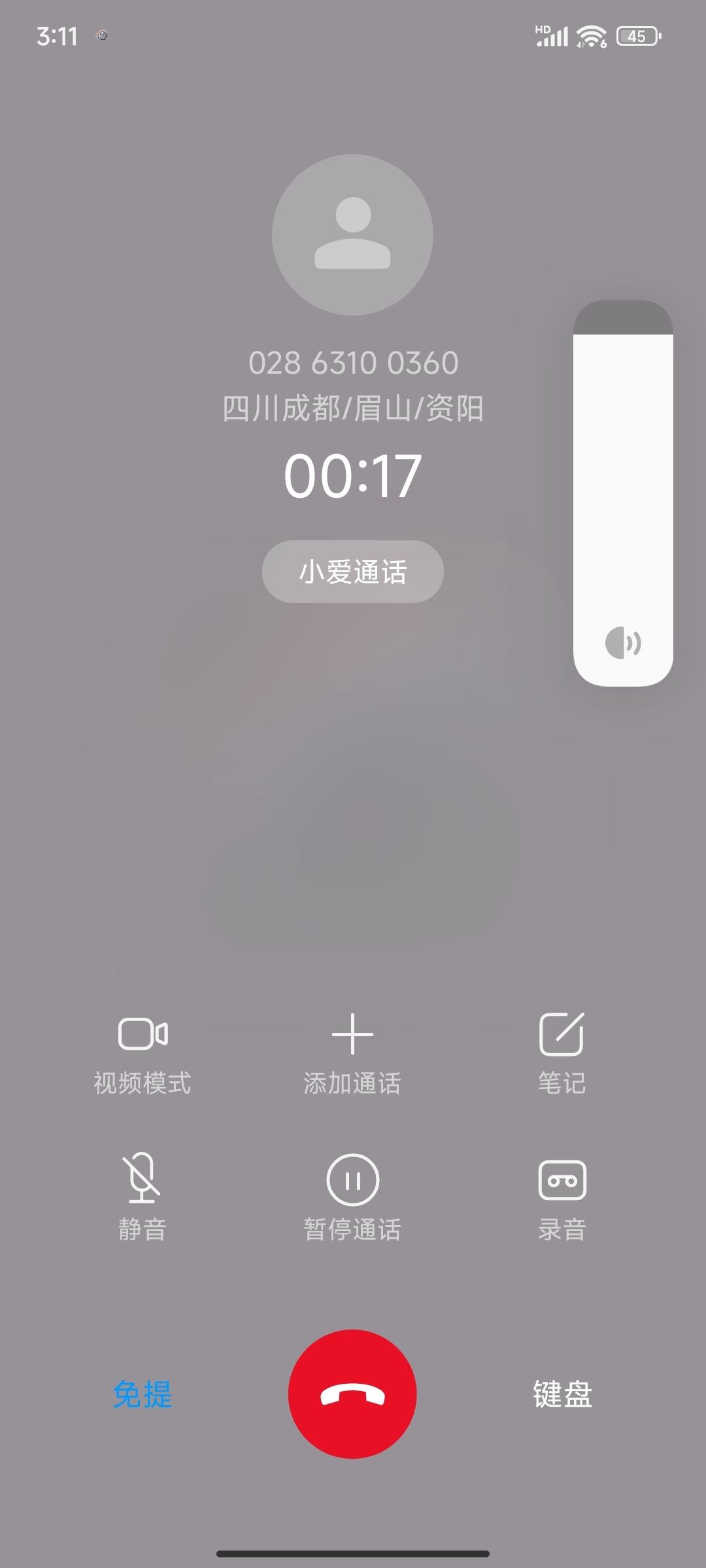Screen dimensions: 706x1568
Task: Tap the pause icon to hold call
Action: (352, 1179)
